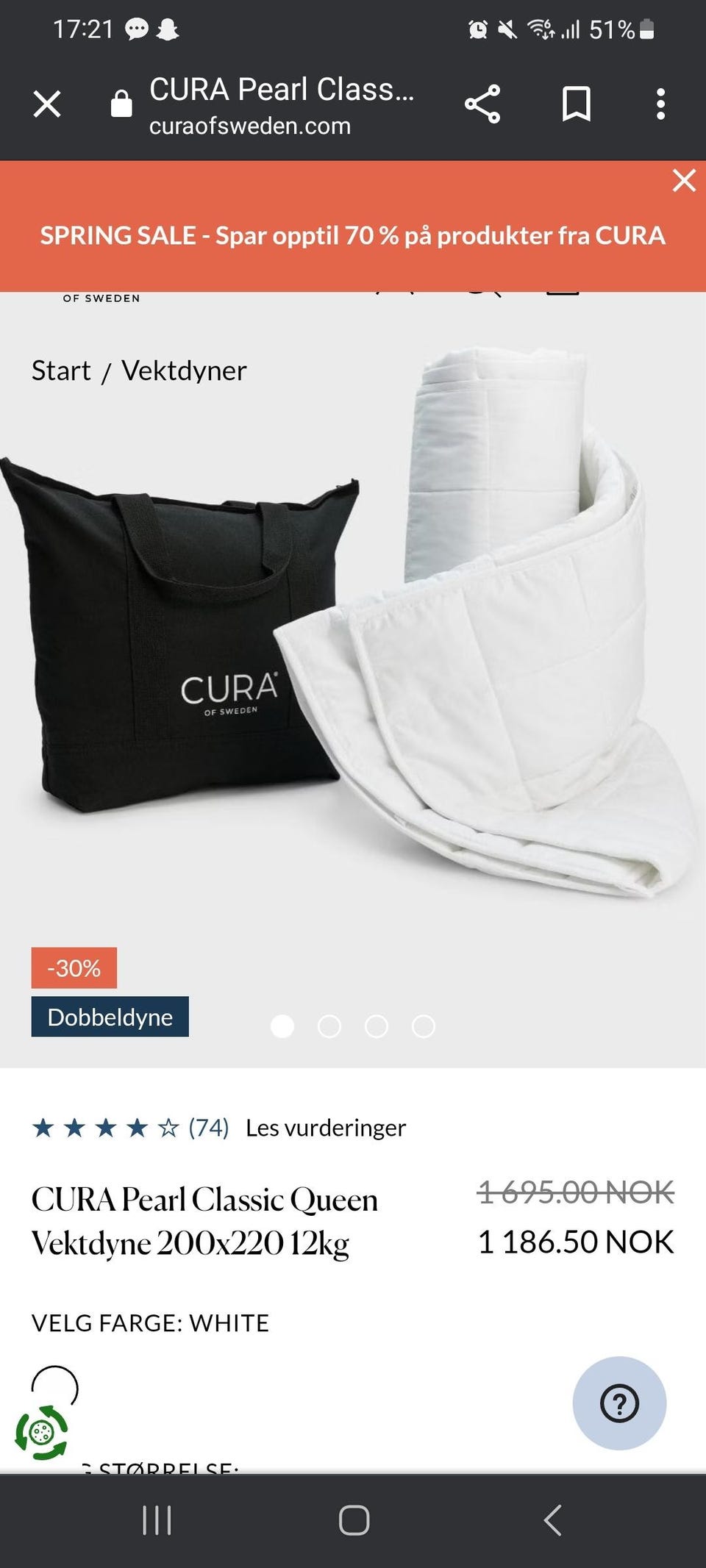Image resolution: width=706 pixels, height=1568 pixels.
Task: Open the browser overflow menu
Action: coord(660,104)
